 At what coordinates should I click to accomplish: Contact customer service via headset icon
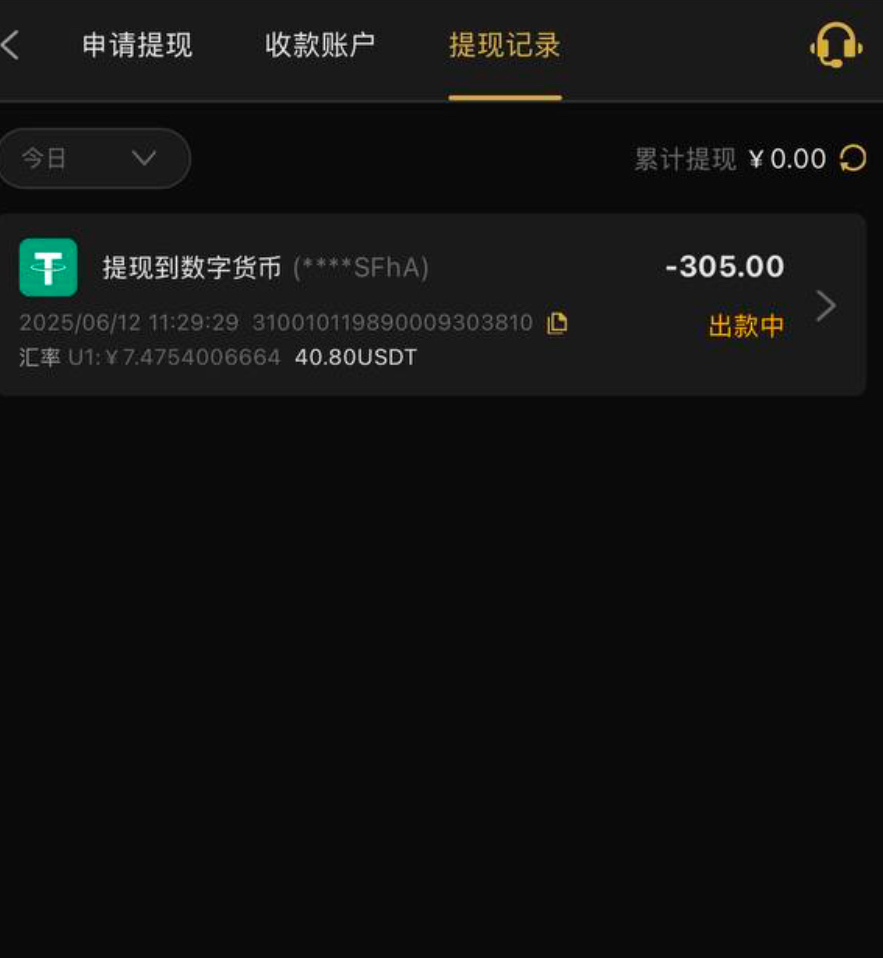[x=836, y=45]
